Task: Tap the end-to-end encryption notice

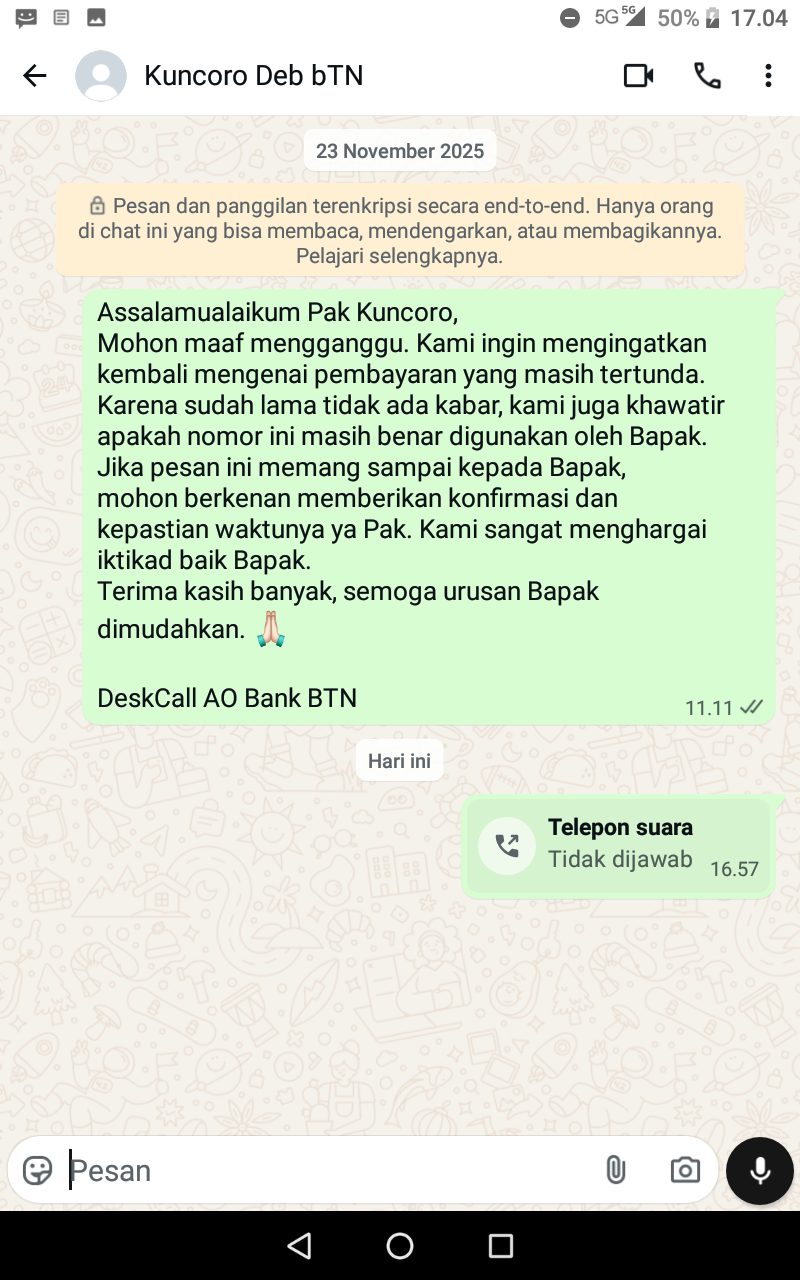Action: 400,231
